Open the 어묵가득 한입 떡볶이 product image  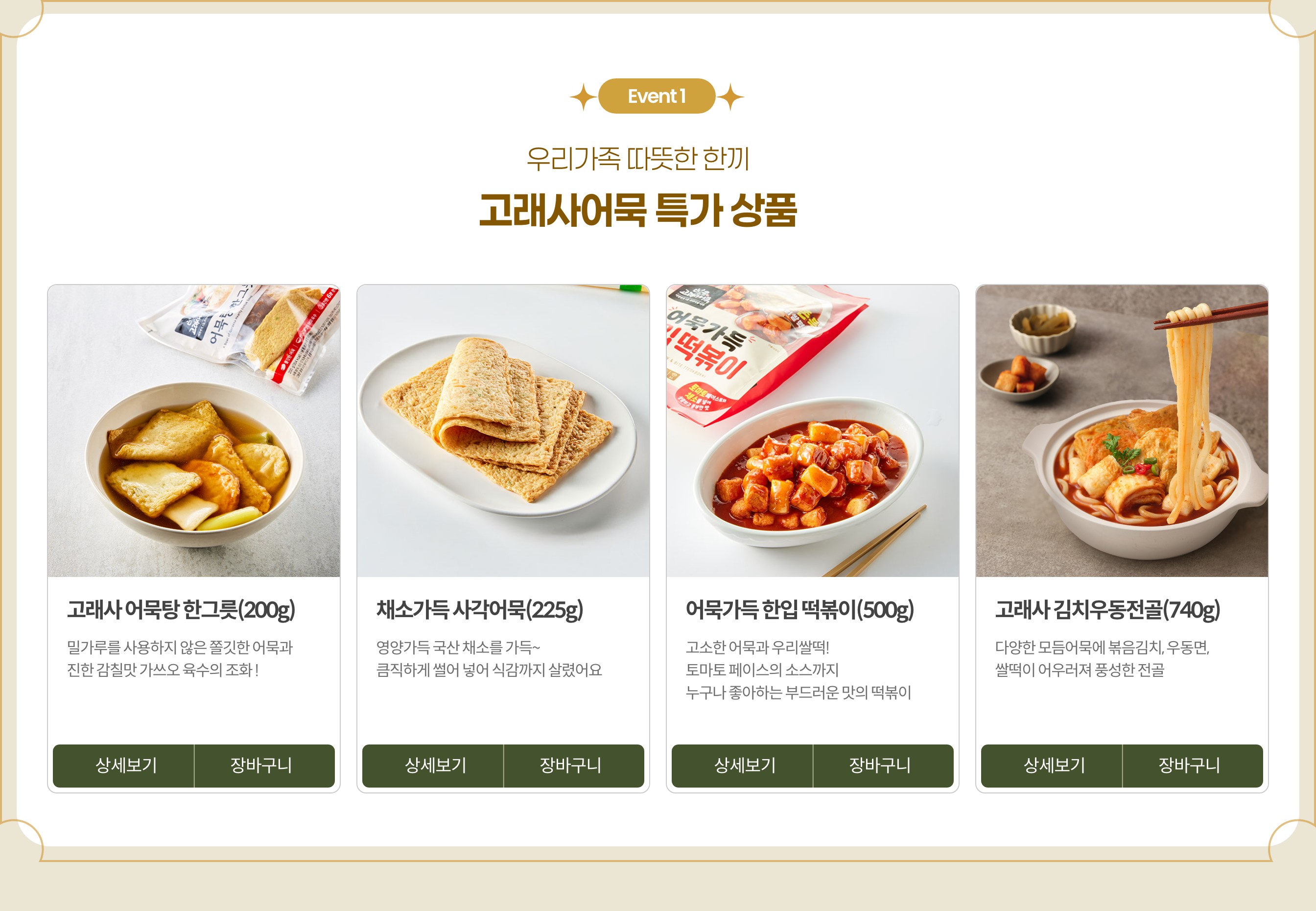tap(812, 431)
